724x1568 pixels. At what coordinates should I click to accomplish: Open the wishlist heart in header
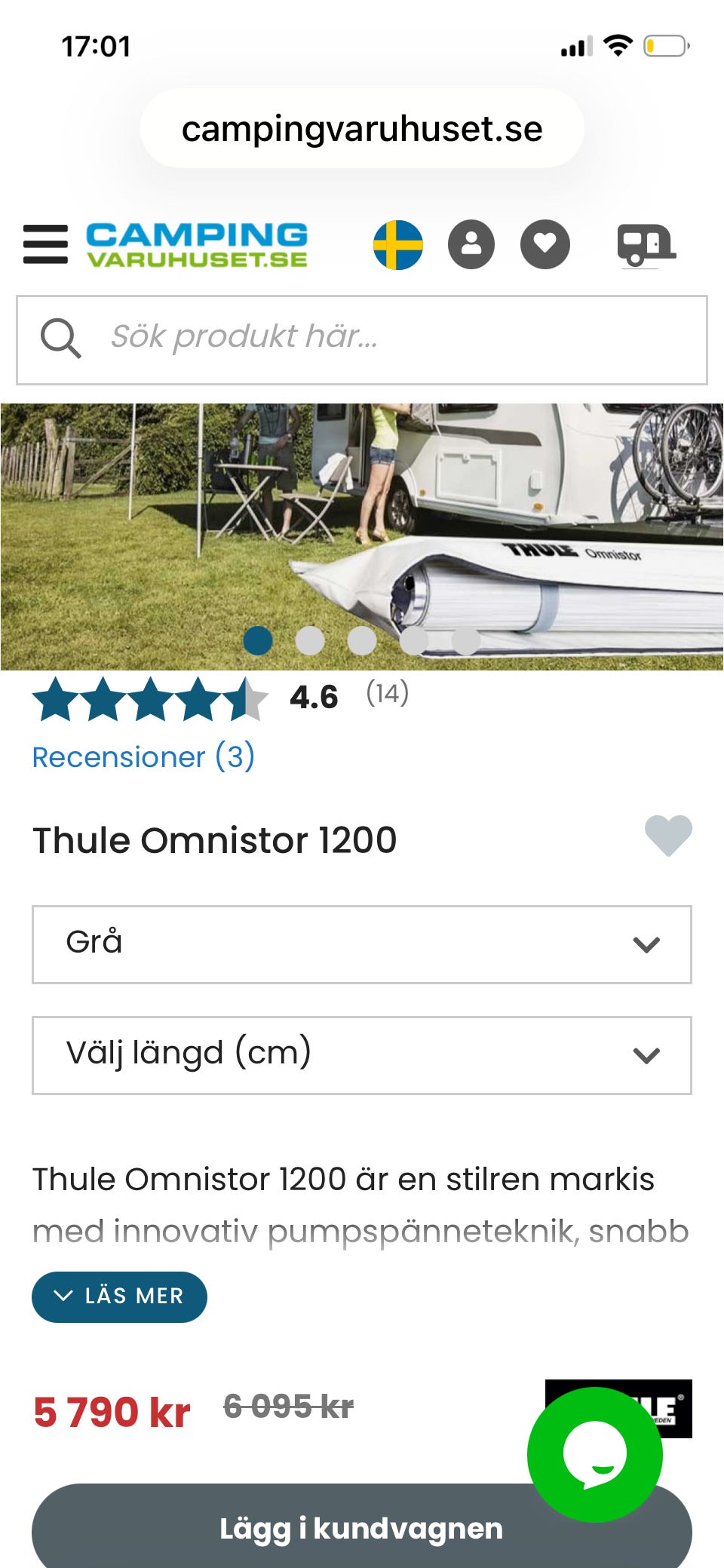[x=545, y=244]
